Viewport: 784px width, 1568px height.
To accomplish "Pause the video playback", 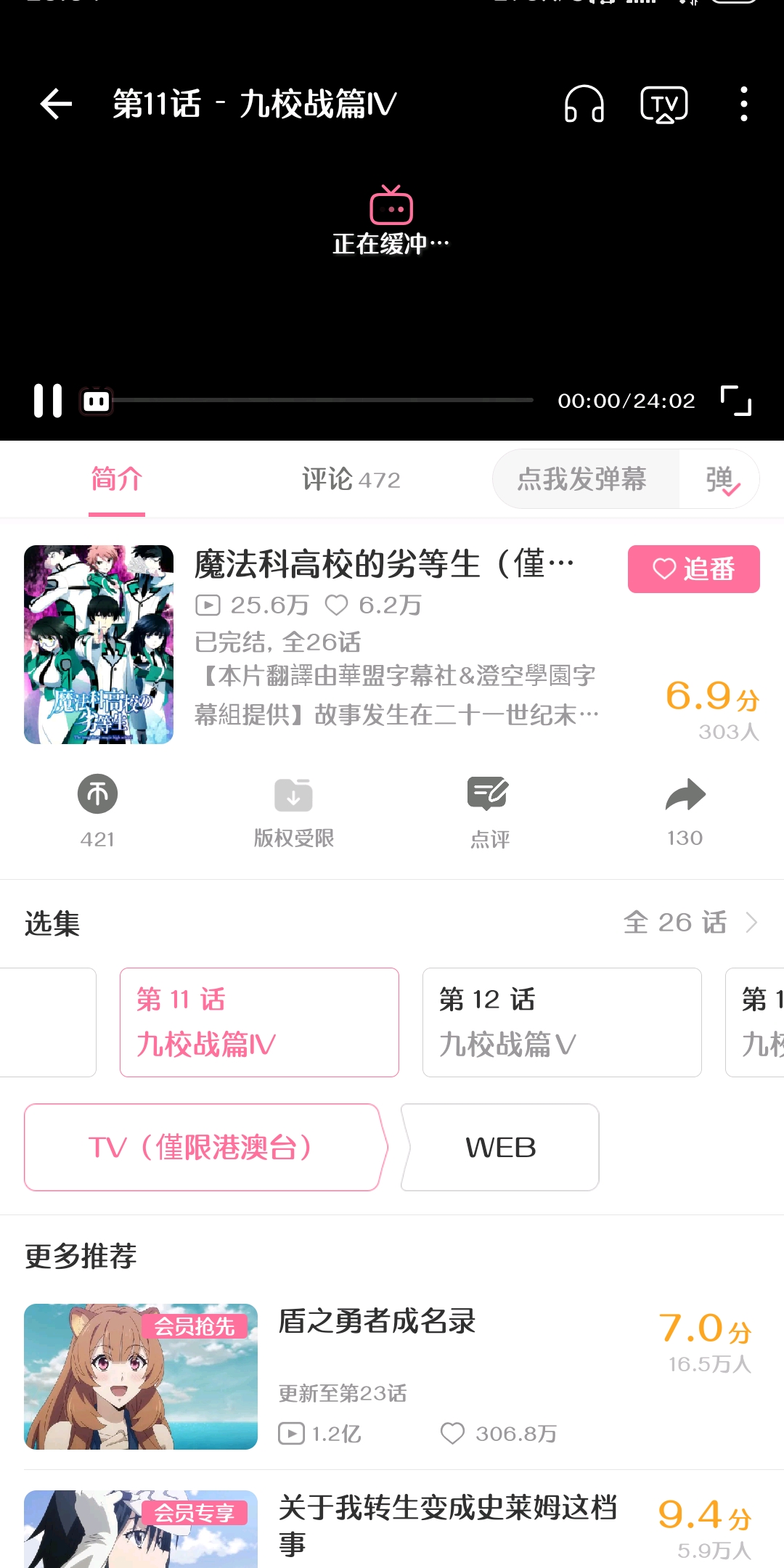I will [48, 400].
